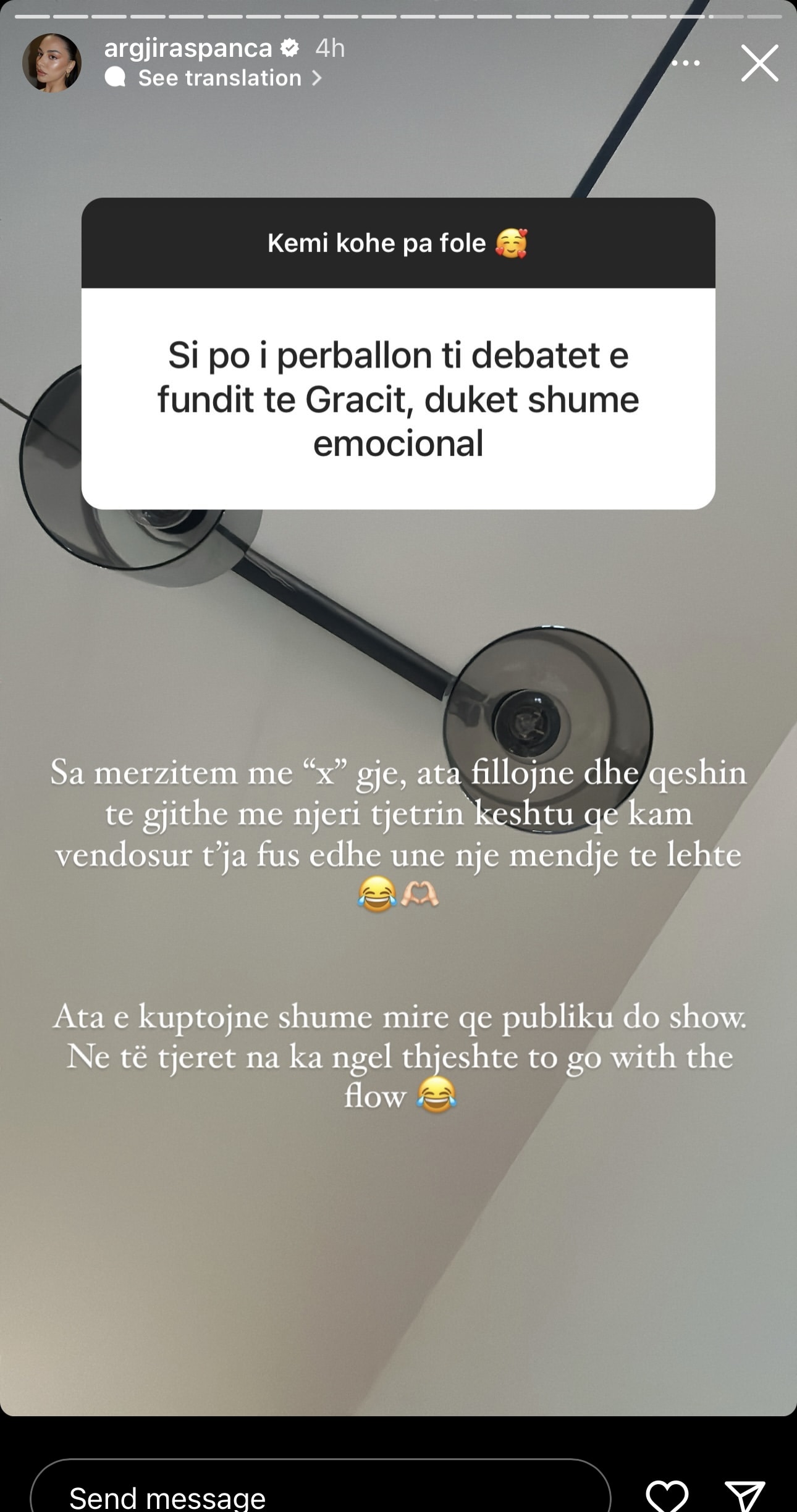Tap the argjiraspanca username
Viewport: 797px width, 1512px height.
click(188, 48)
